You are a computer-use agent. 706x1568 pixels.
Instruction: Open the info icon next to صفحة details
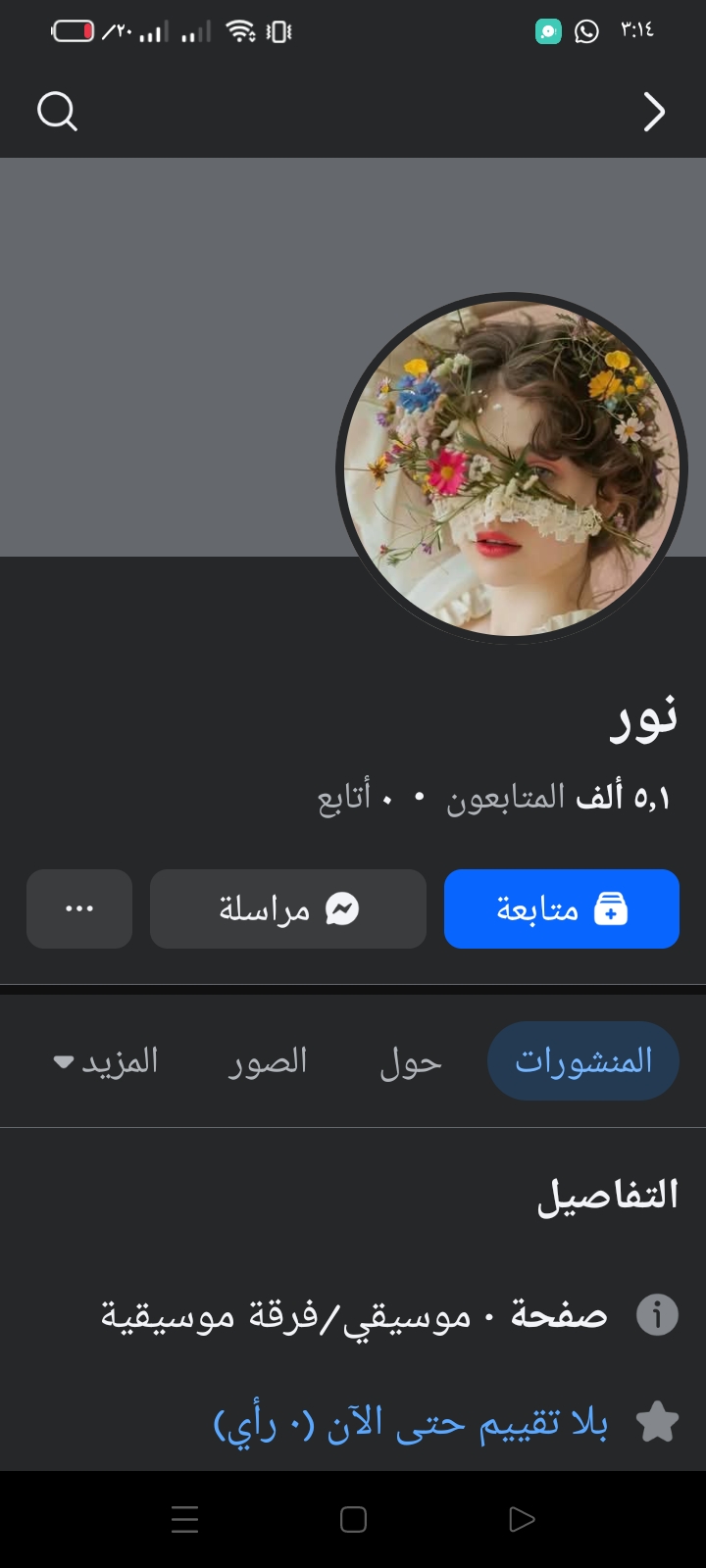(658, 1314)
